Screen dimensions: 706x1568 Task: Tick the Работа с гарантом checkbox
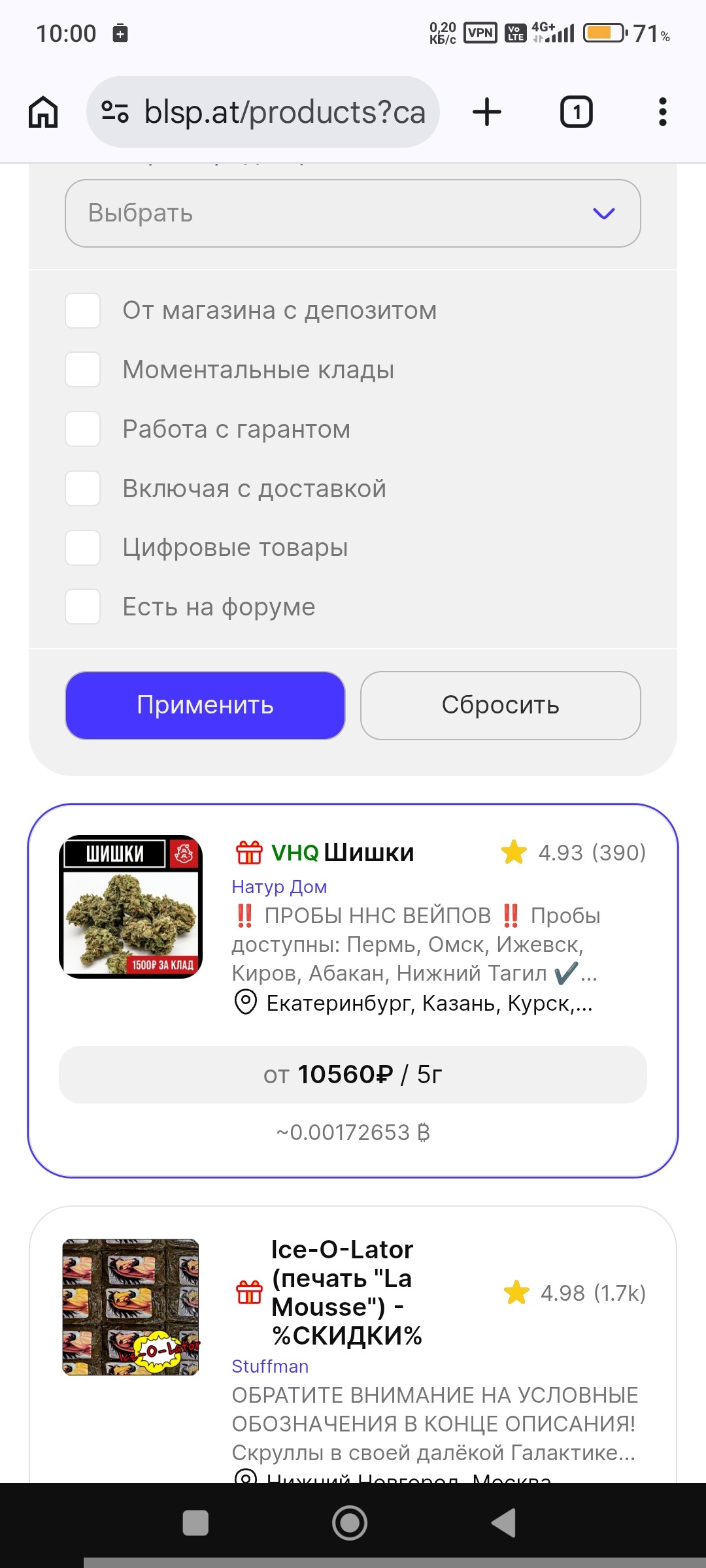tap(83, 429)
